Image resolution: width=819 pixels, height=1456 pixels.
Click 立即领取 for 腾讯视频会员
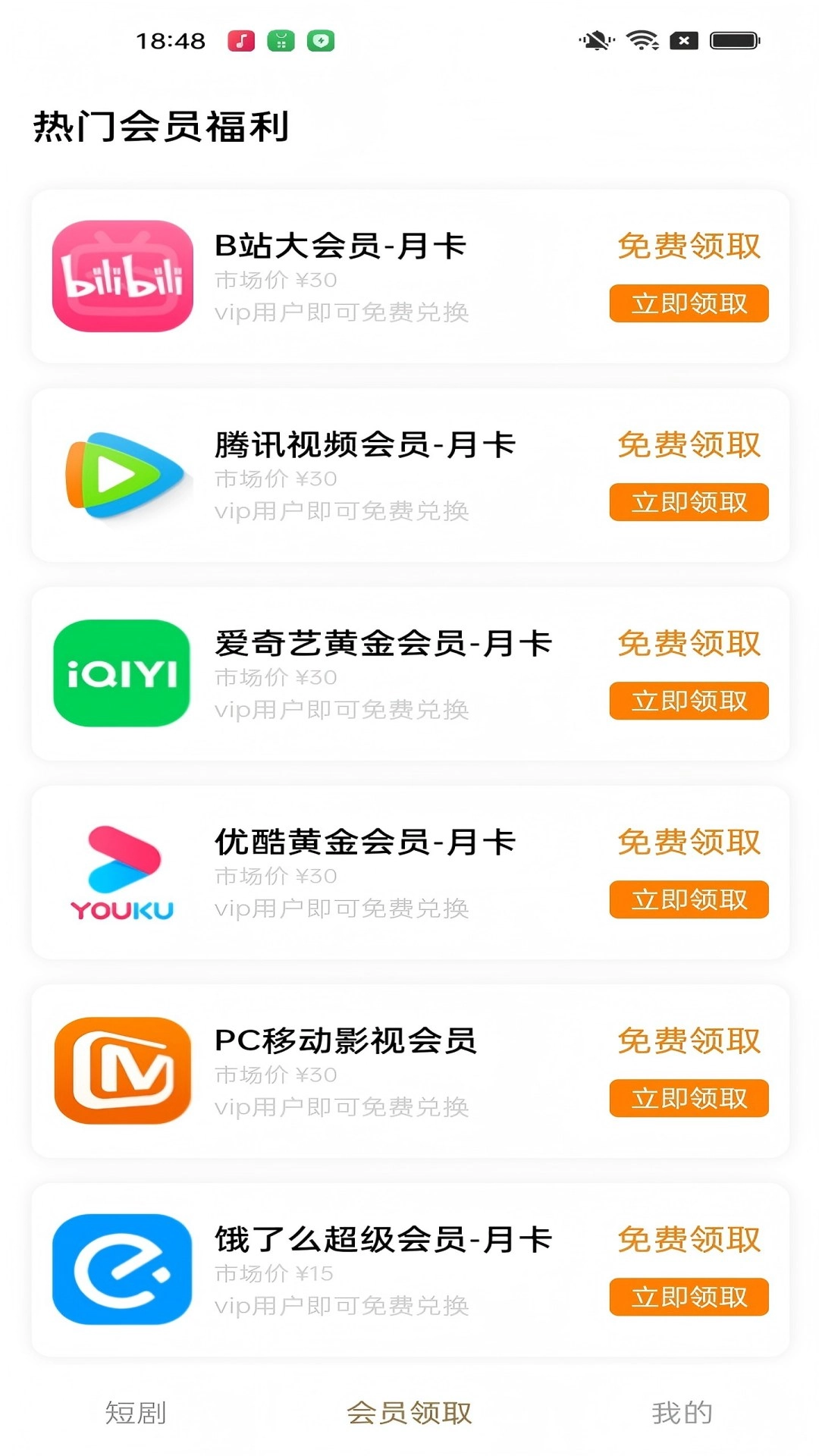[x=689, y=502]
